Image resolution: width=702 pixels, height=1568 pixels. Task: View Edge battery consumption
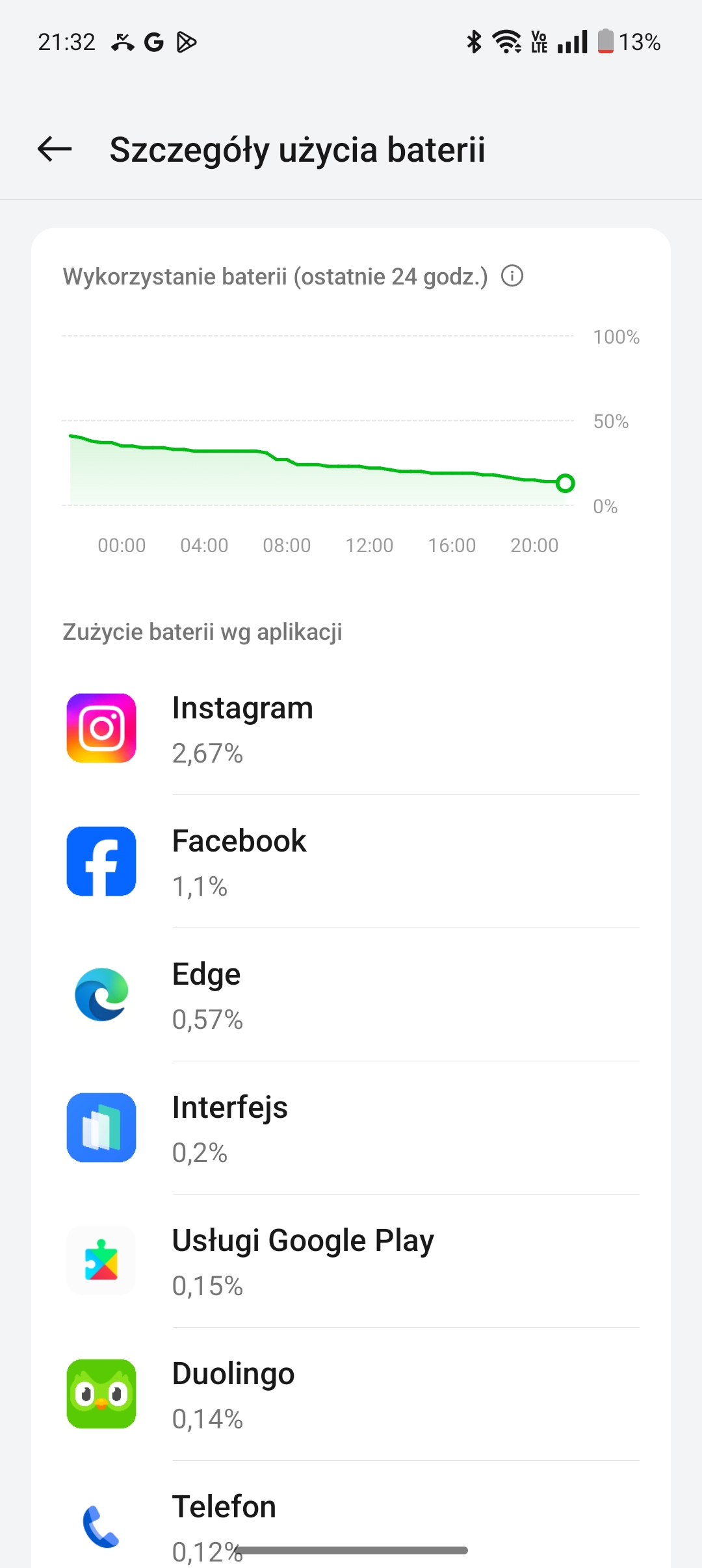pos(351,994)
